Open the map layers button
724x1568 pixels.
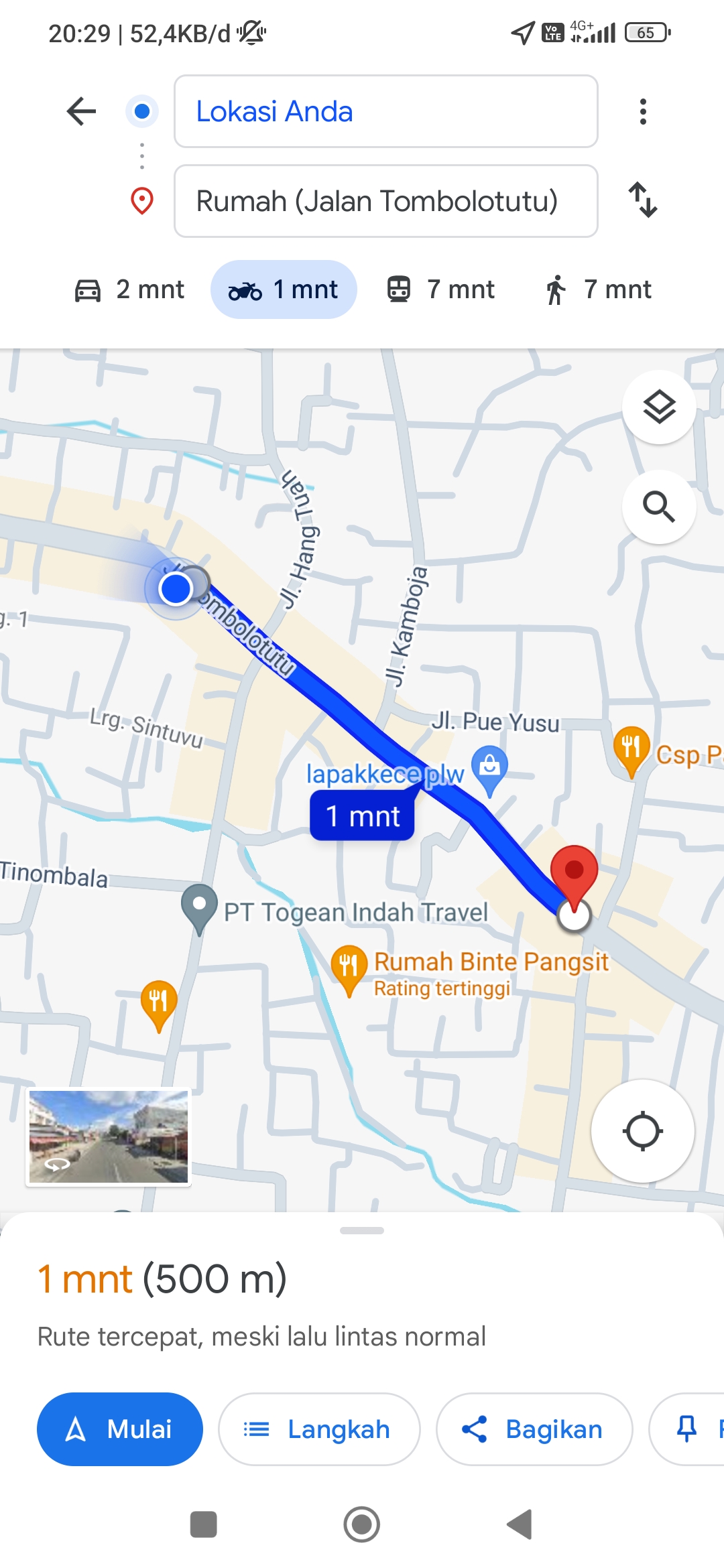point(659,407)
